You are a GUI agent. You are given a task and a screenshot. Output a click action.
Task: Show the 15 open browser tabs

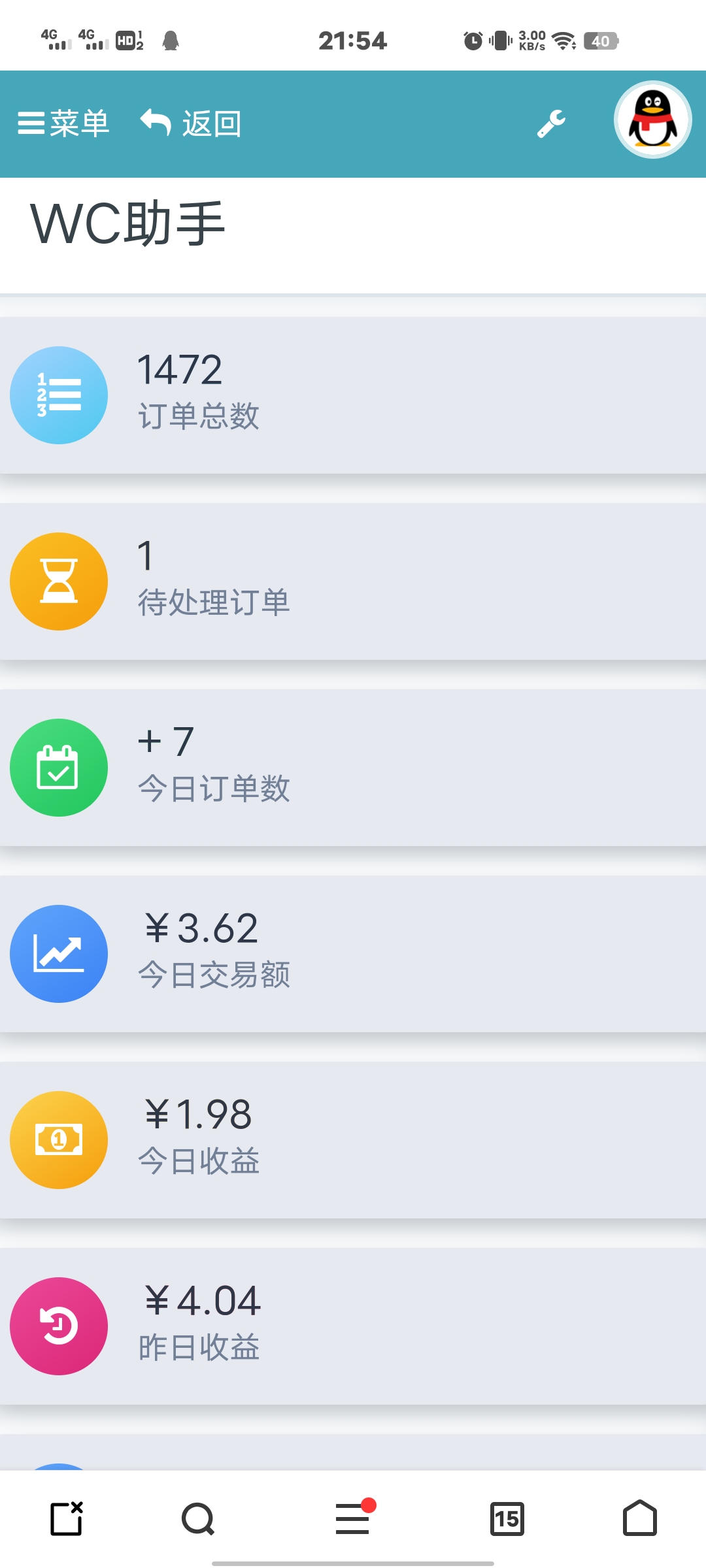coord(507,1518)
